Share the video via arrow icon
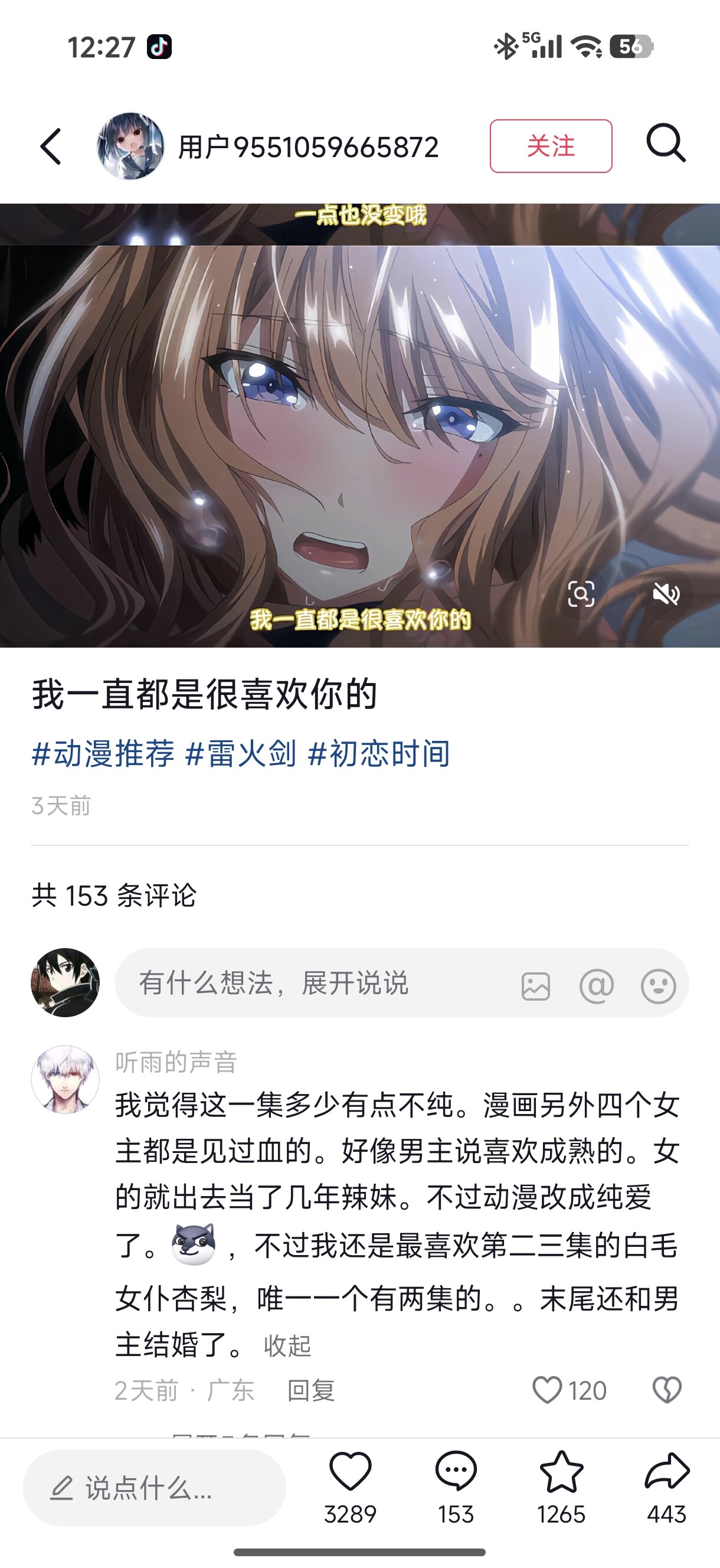Image resolution: width=720 pixels, height=1568 pixels. (666, 1473)
